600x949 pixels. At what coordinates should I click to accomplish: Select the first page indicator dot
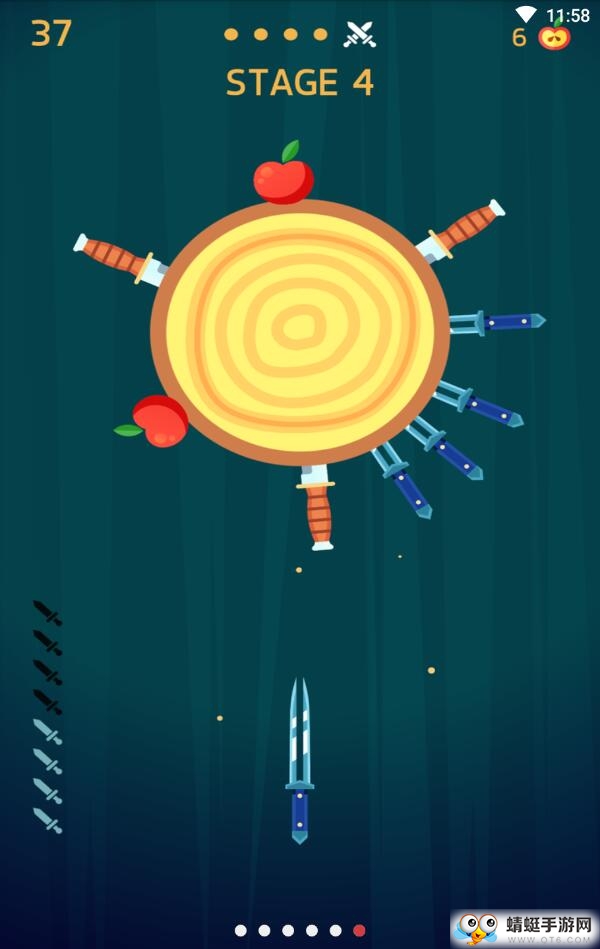point(241,930)
